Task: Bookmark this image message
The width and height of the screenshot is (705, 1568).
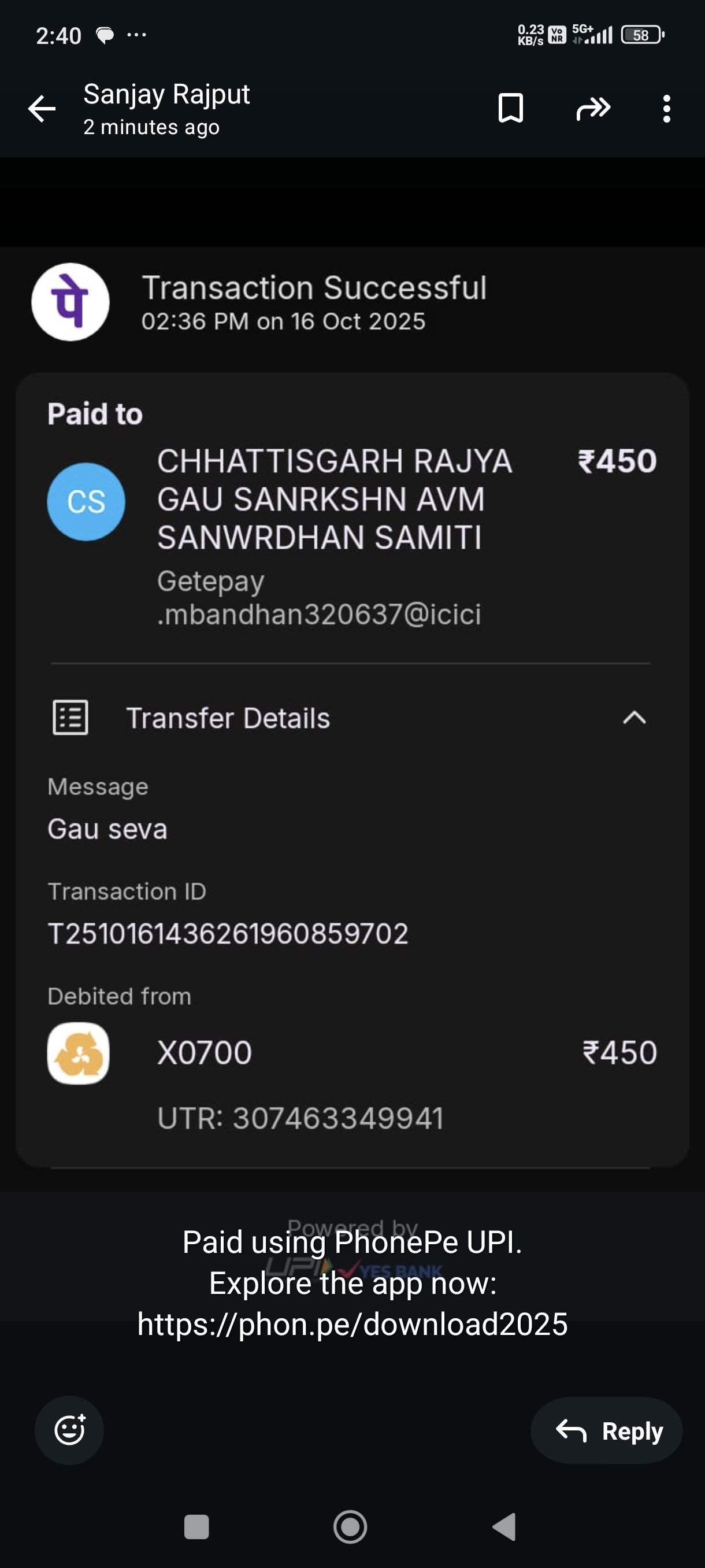Action: (510, 108)
